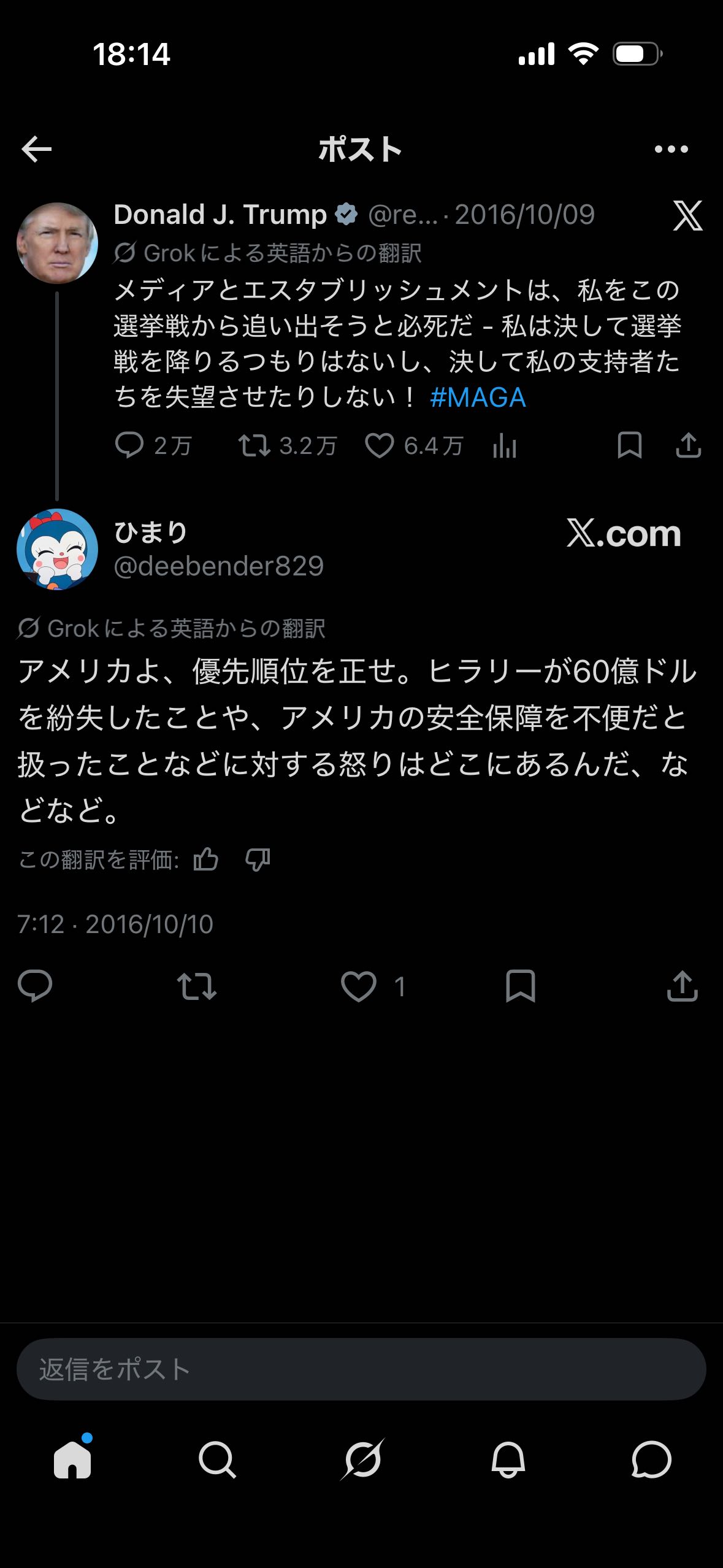Repost Trump's post showing 3.2万 reposts
723x1568 pixels.
287,445
